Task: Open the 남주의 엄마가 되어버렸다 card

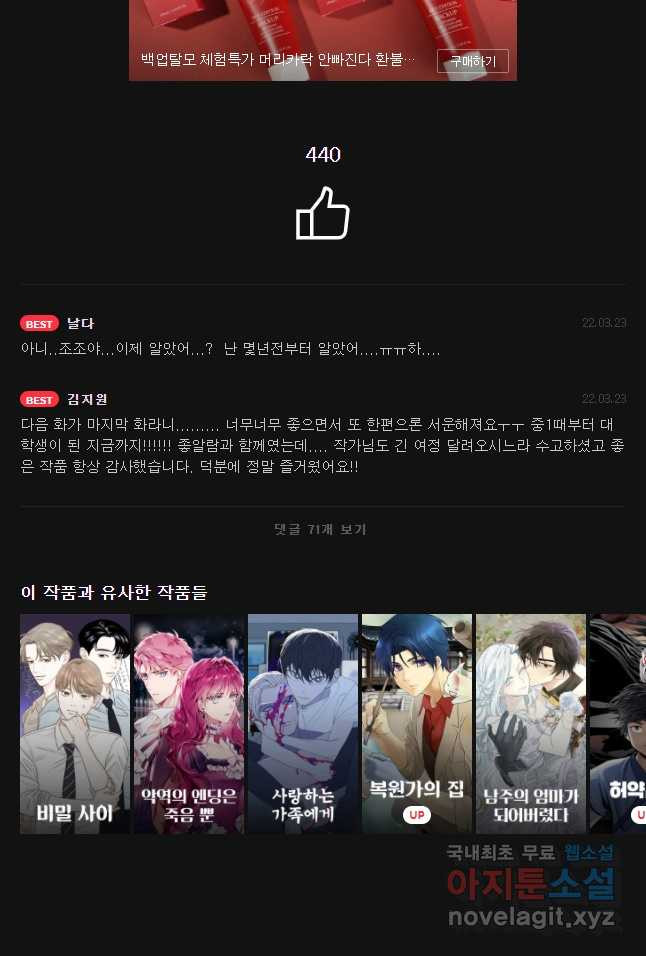Action: (531, 723)
